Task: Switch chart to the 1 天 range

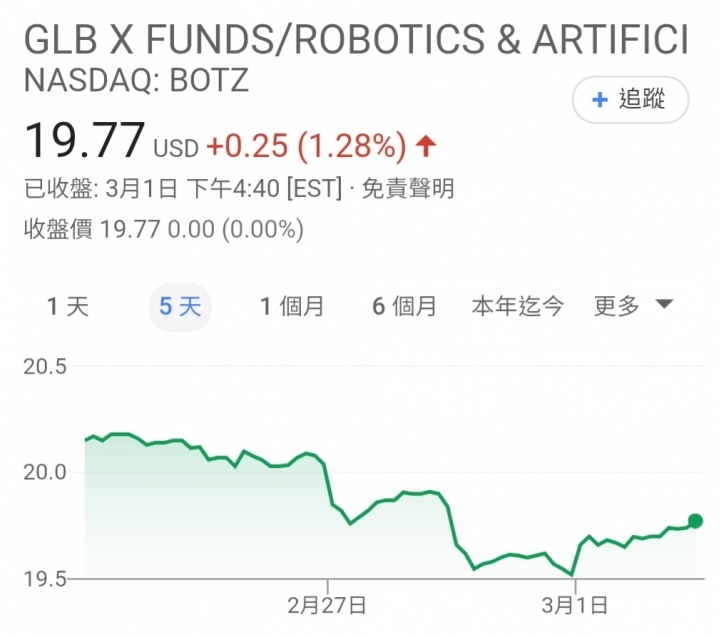Action: click(x=68, y=306)
